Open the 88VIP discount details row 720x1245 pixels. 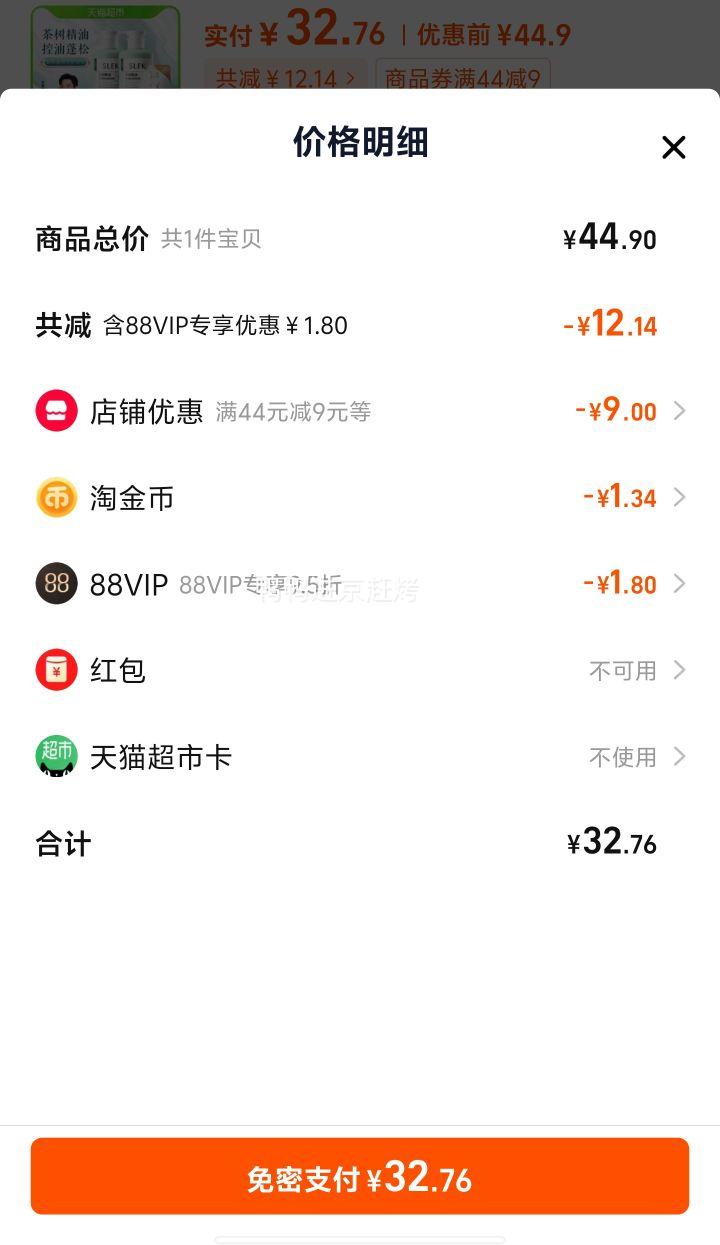point(360,584)
